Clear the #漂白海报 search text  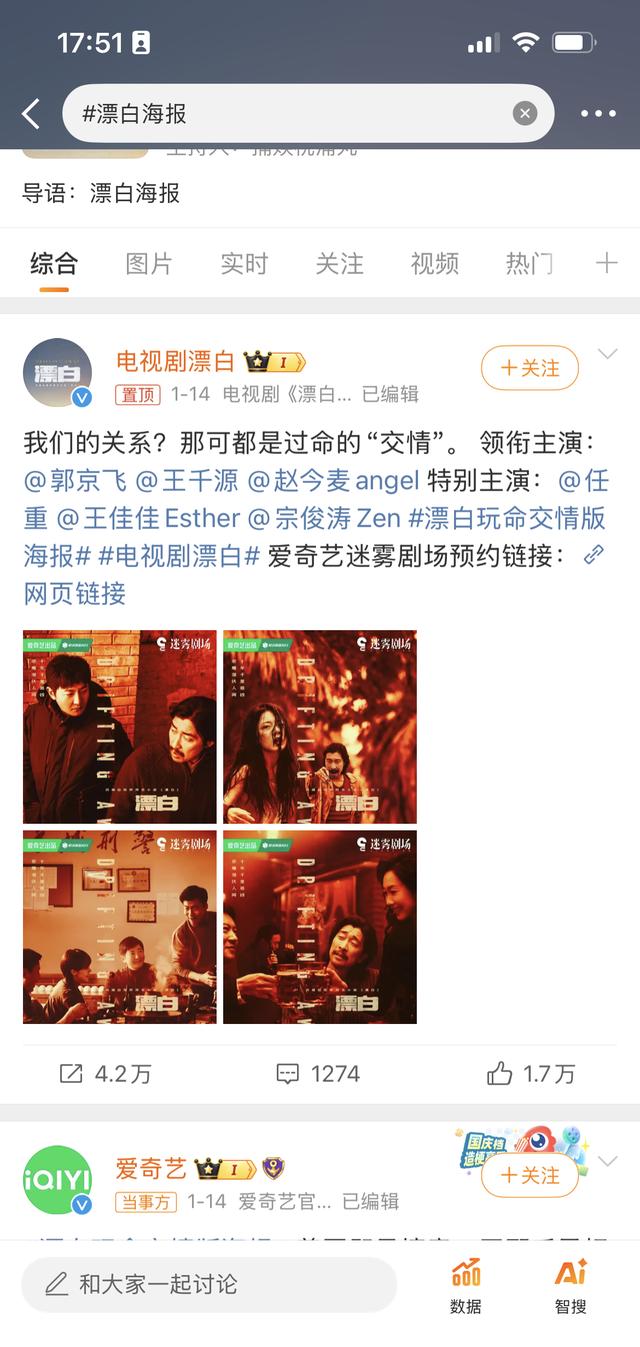[x=525, y=114]
